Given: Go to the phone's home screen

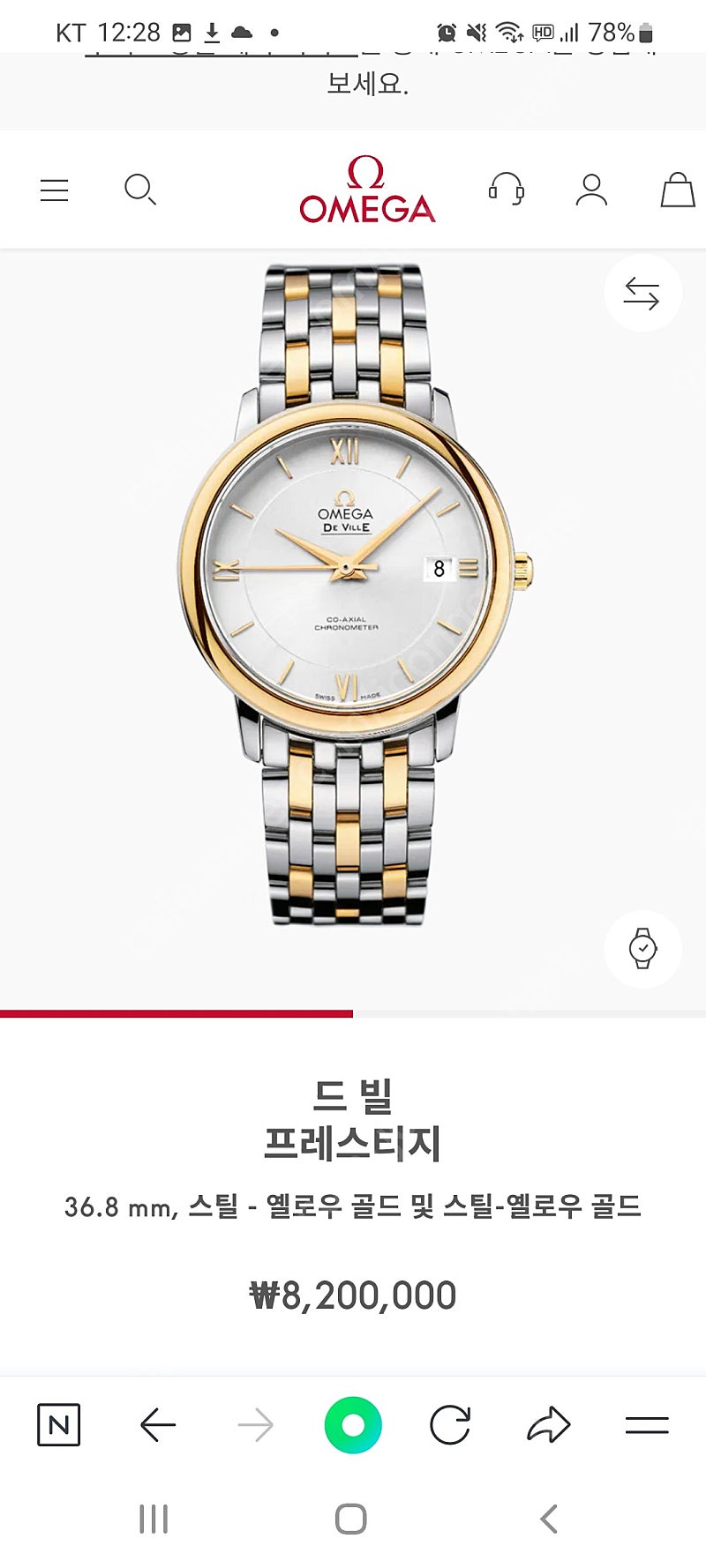Looking at the screenshot, I should point(351,1519).
